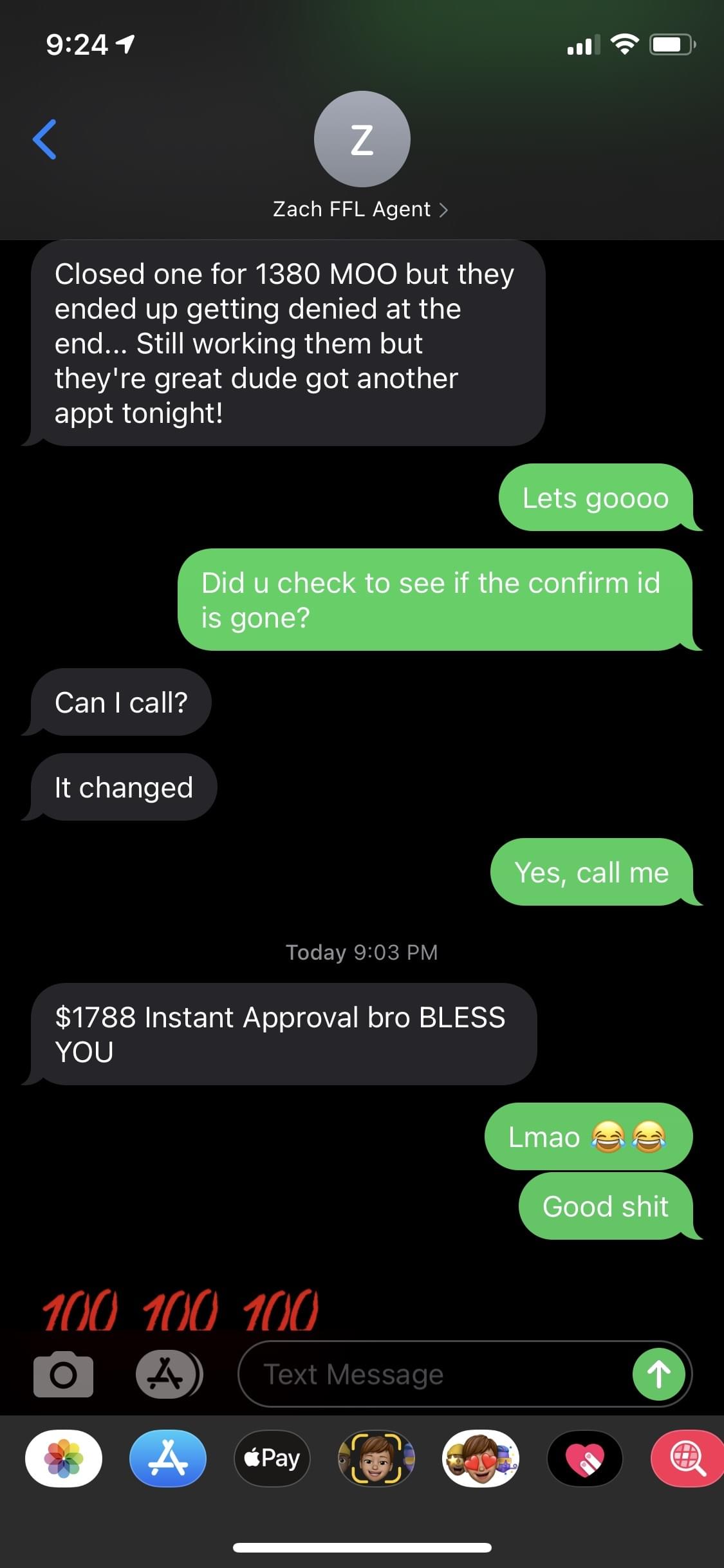724x1568 pixels.
Task: Open the camera to attach a photo
Action: tap(63, 1374)
